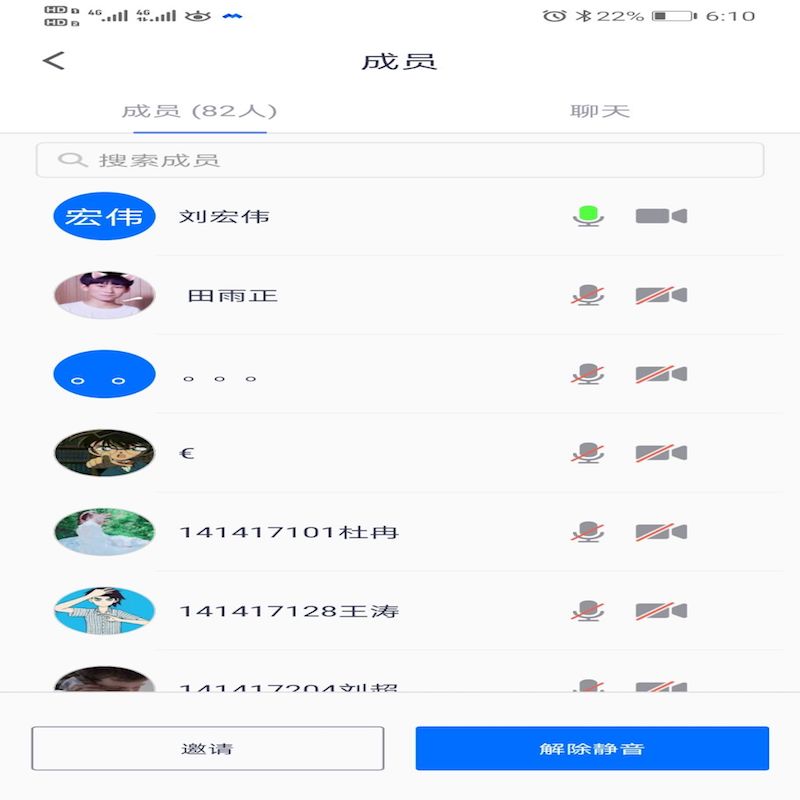Tap the 解除静音 button
This screenshot has width=800, height=800.
pyautogui.click(x=592, y=748)
